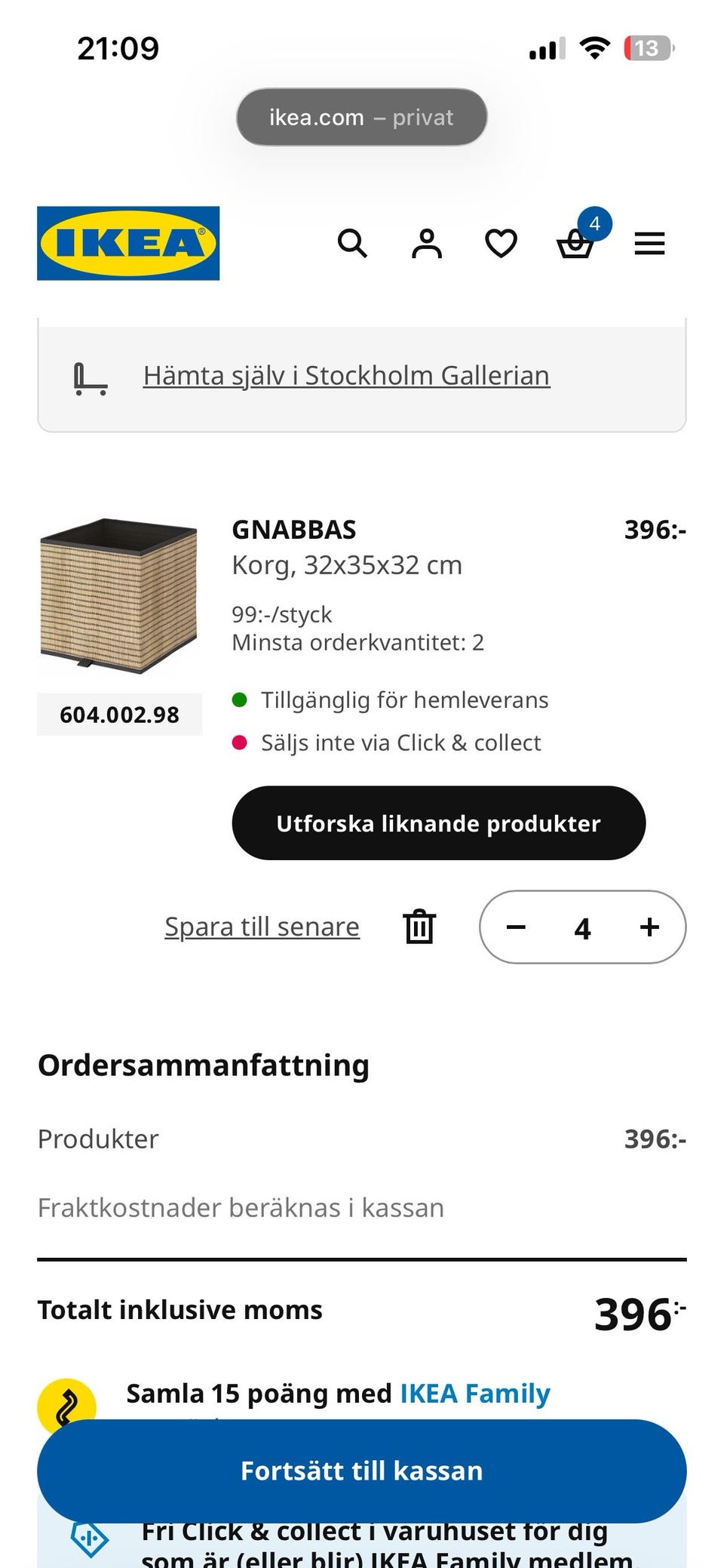Open the account profile icon
Viewport: 724px width, 1568px height.
coord(427,244)
